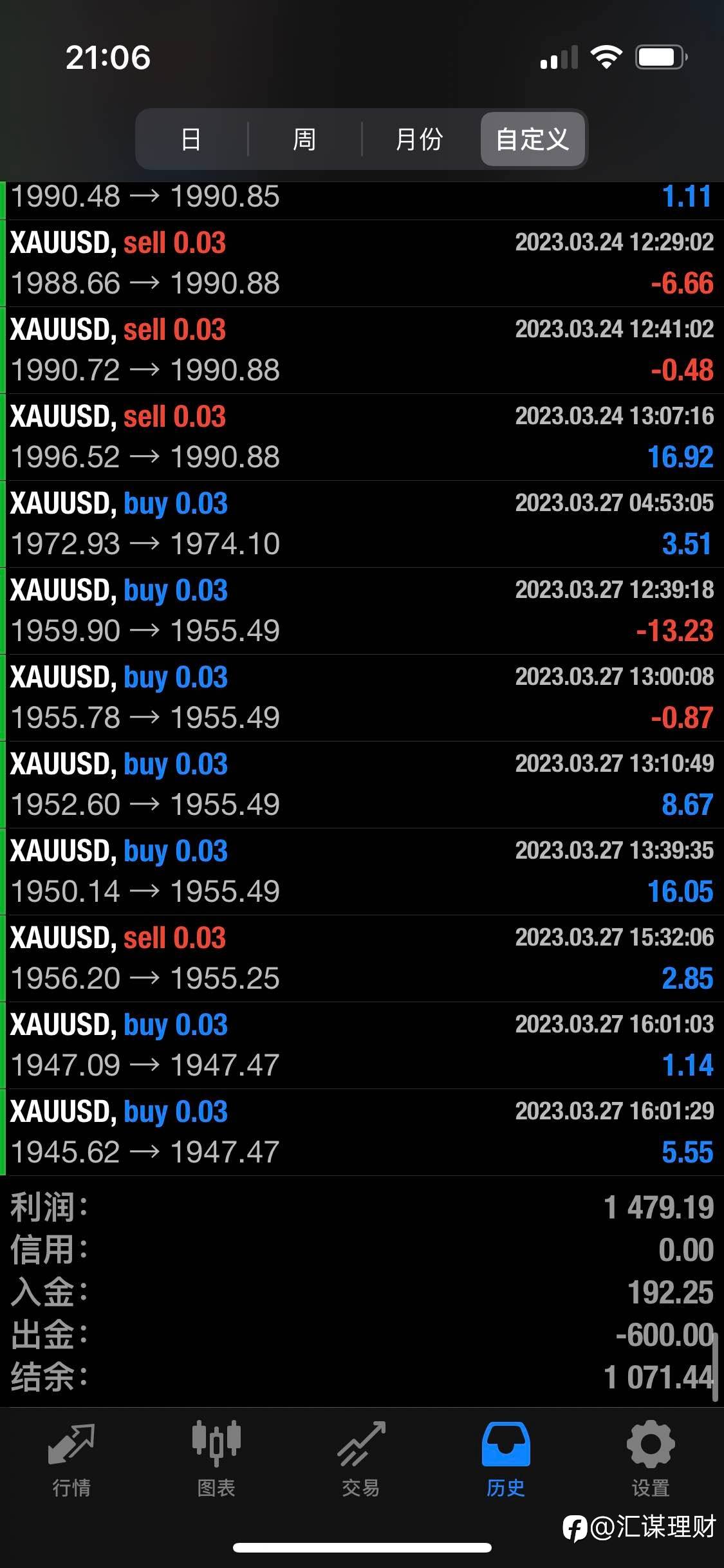The height and width of the screenshot is (1568, 724).
Task: Switch to the 日 period filter
Action: (x=191, y=139)
